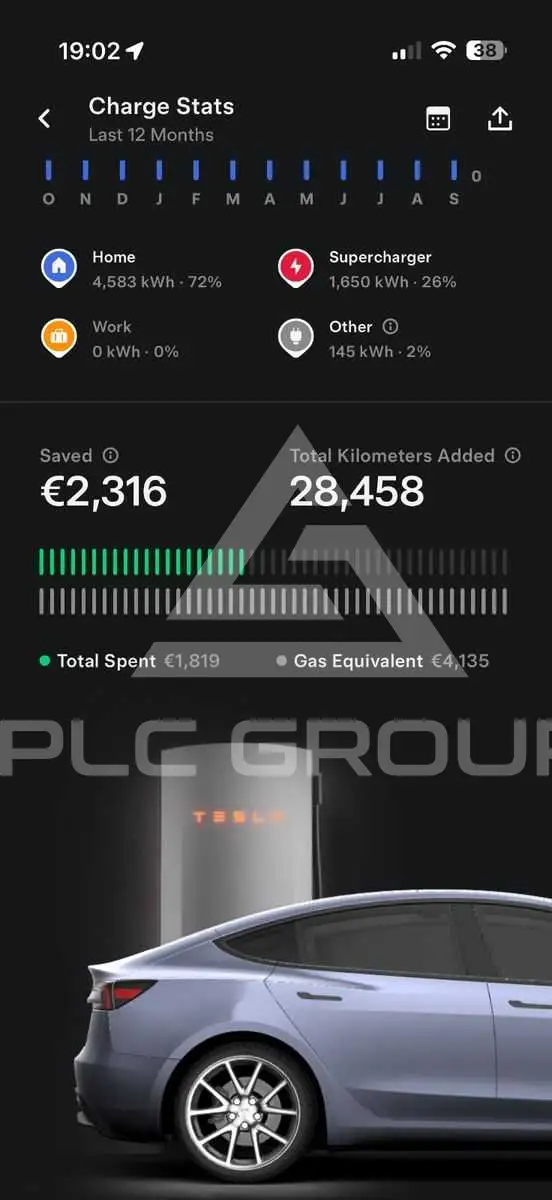
Task: Share the charge stats
Action: (x=500, y=119)
